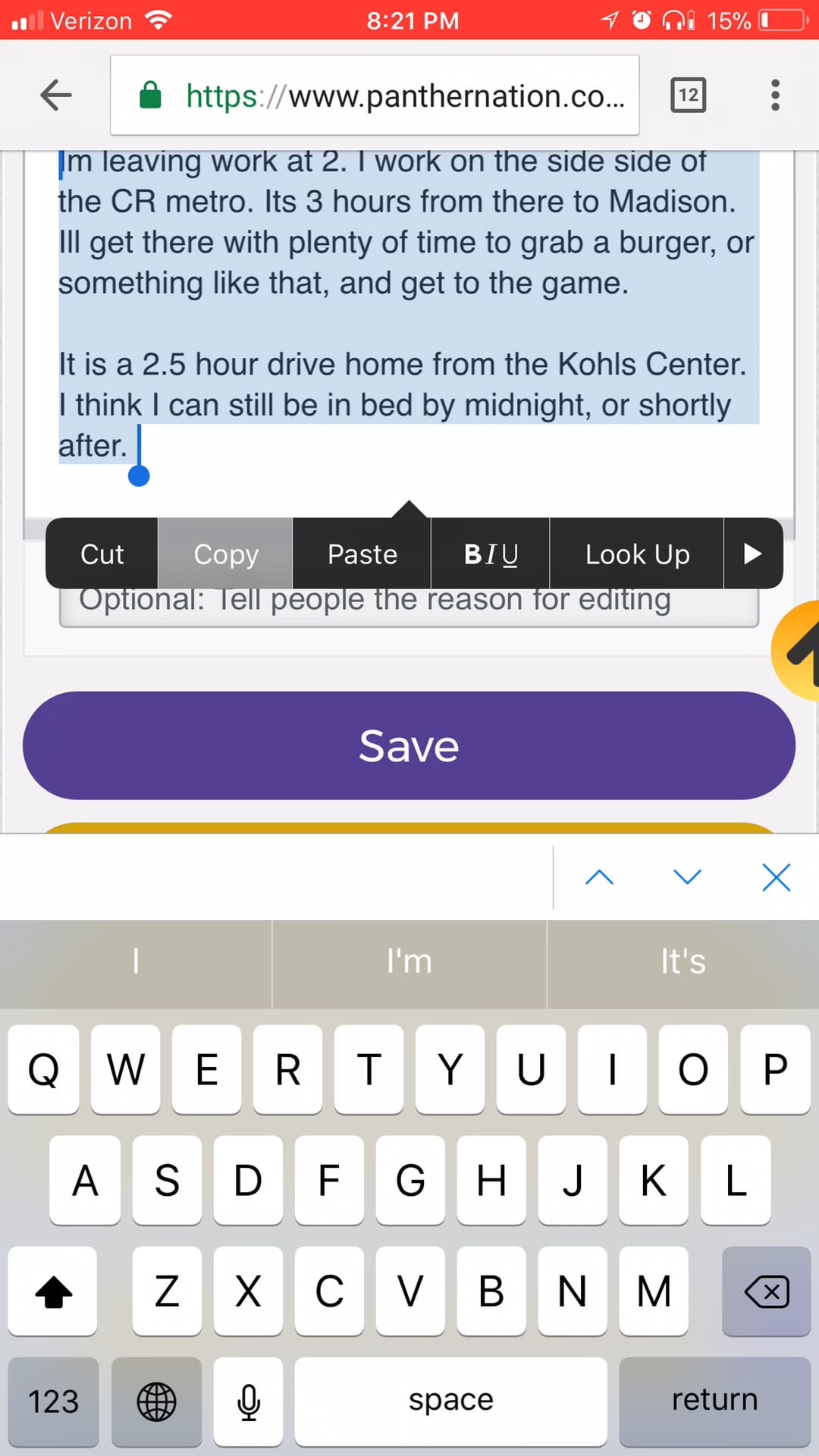Tap the panthernation URL address bar
Screen dimensions: 819x1456
(x=375, y=96)
